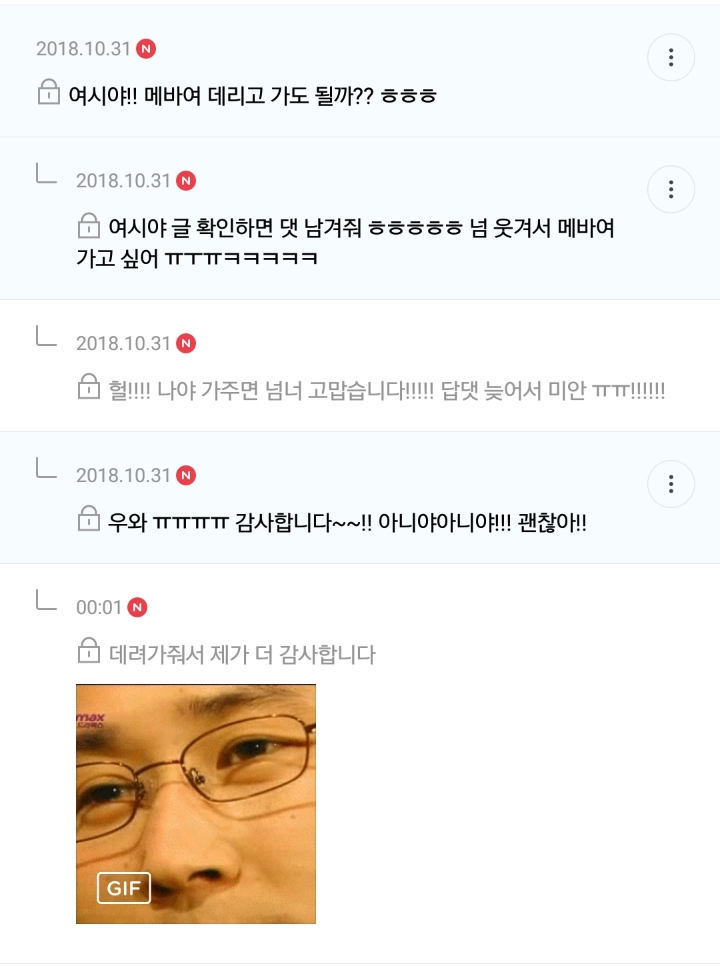The width and height of the screenshot is (720, 970).
Task: Open overflow menu on the '우와 감사합니다' reply
Action: pos(671,484)
